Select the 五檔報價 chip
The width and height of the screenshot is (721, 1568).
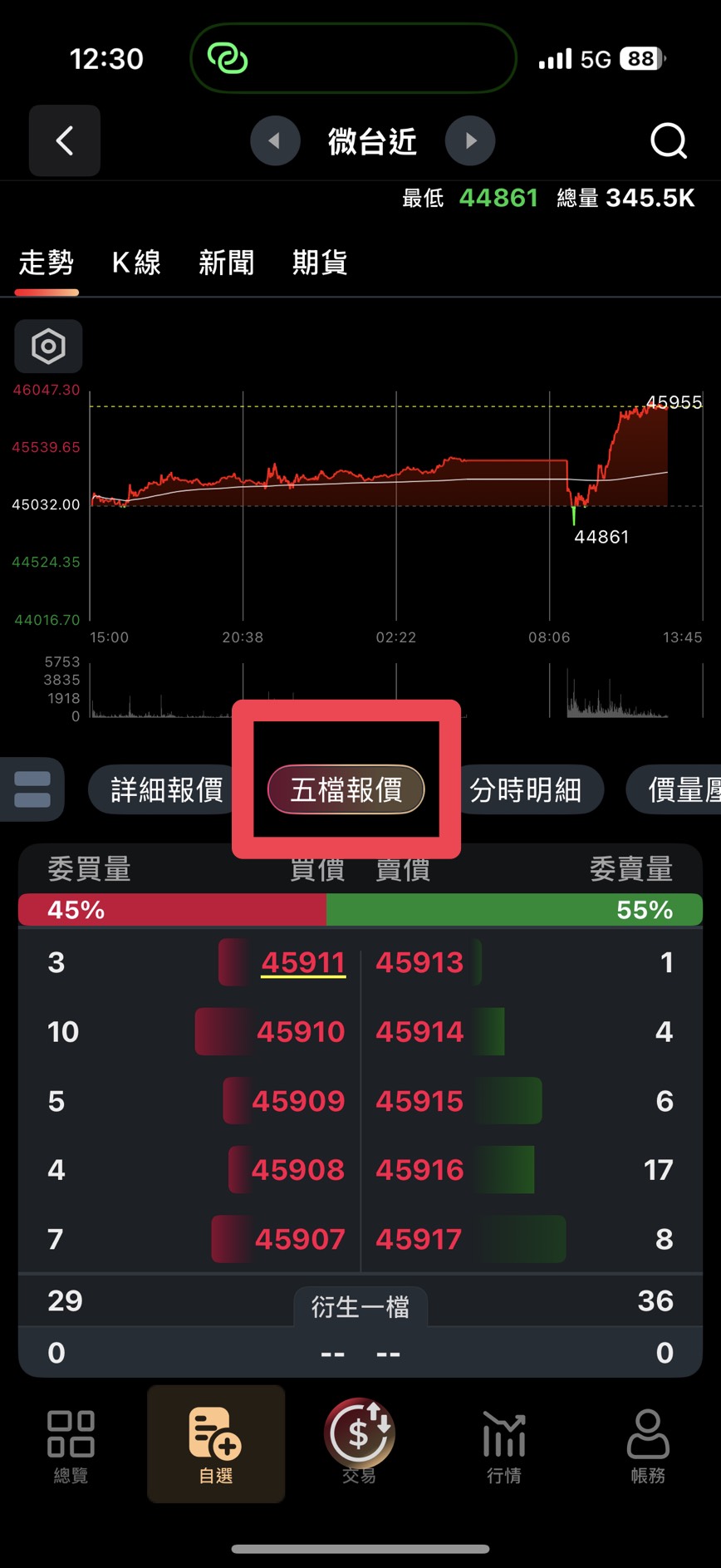point(346,789)
